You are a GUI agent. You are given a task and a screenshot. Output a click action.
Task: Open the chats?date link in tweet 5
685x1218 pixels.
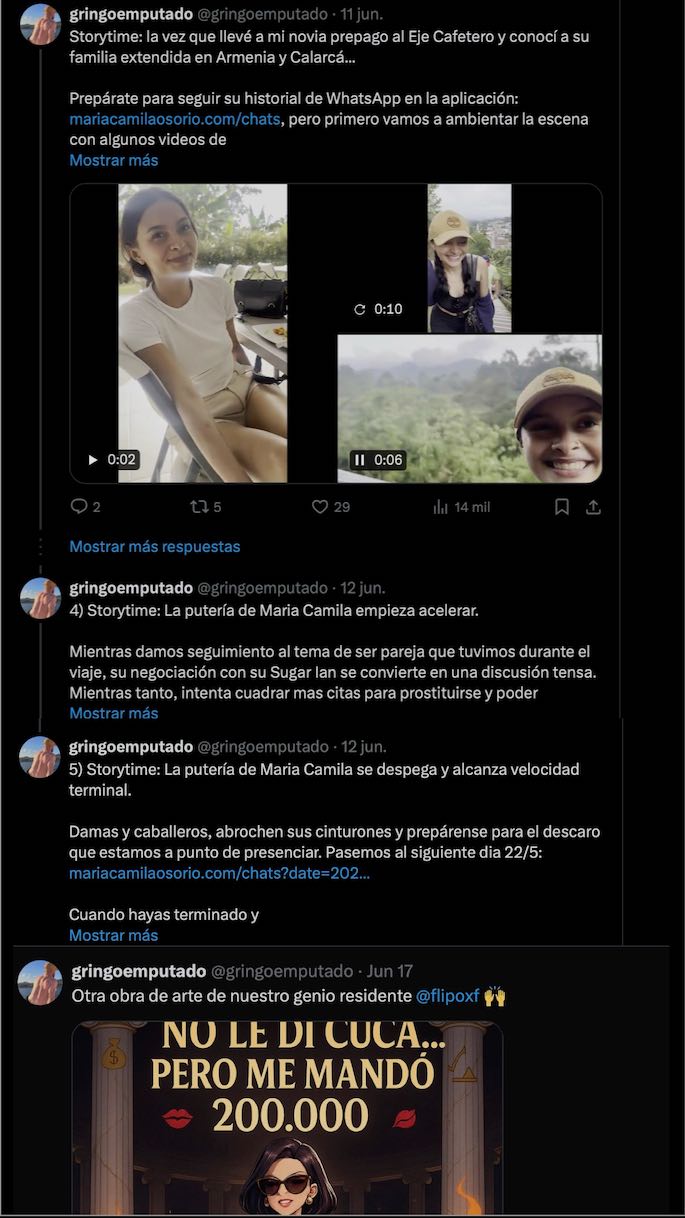(219, 873)
